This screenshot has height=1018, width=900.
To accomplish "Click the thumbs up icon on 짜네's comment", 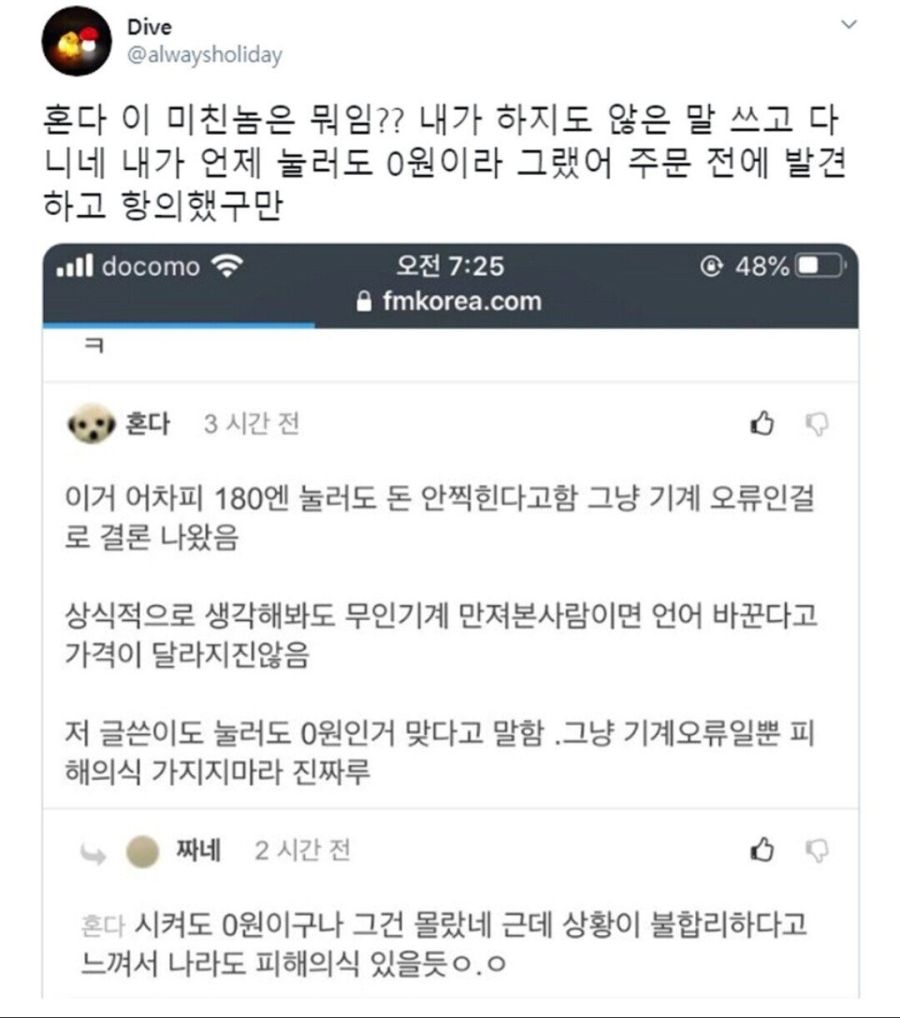I will 764,851.
